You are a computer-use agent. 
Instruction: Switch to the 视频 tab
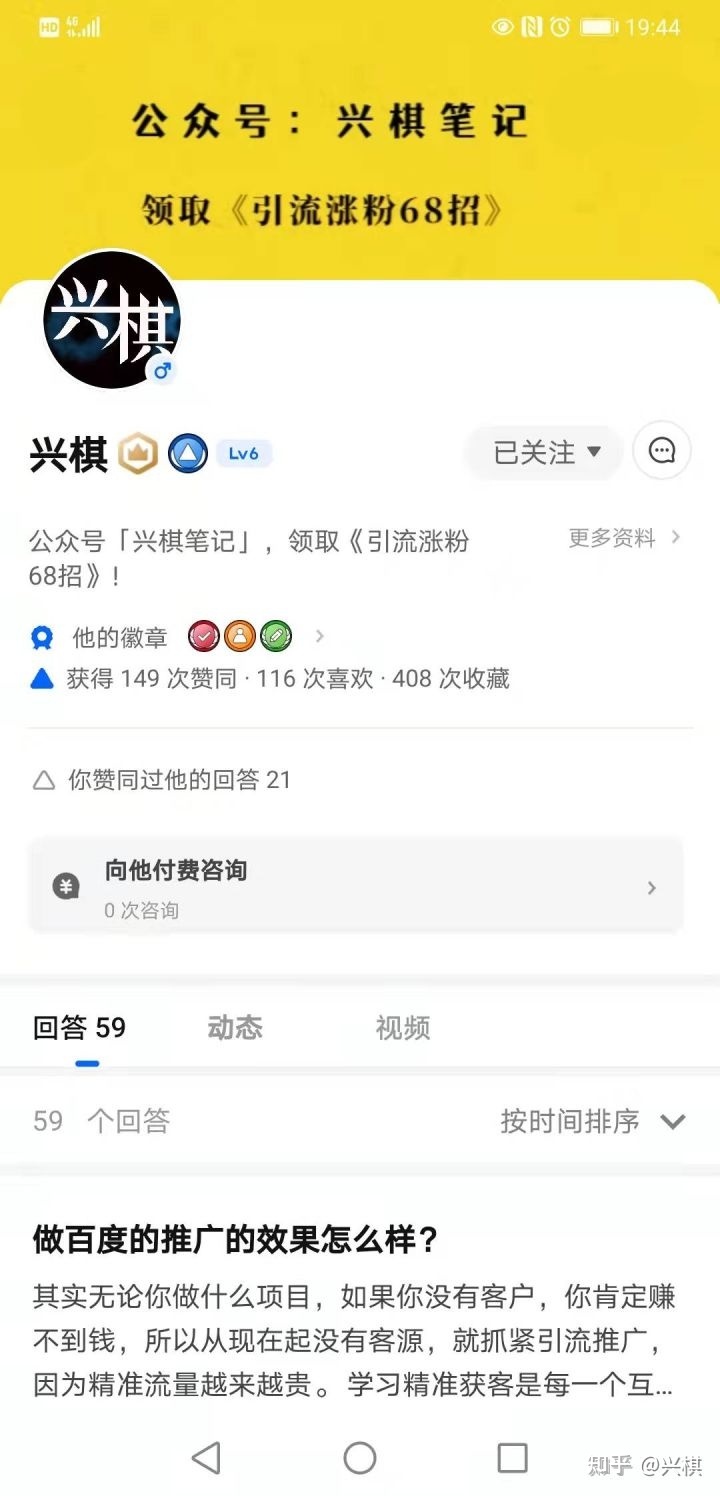point(402,1027)
